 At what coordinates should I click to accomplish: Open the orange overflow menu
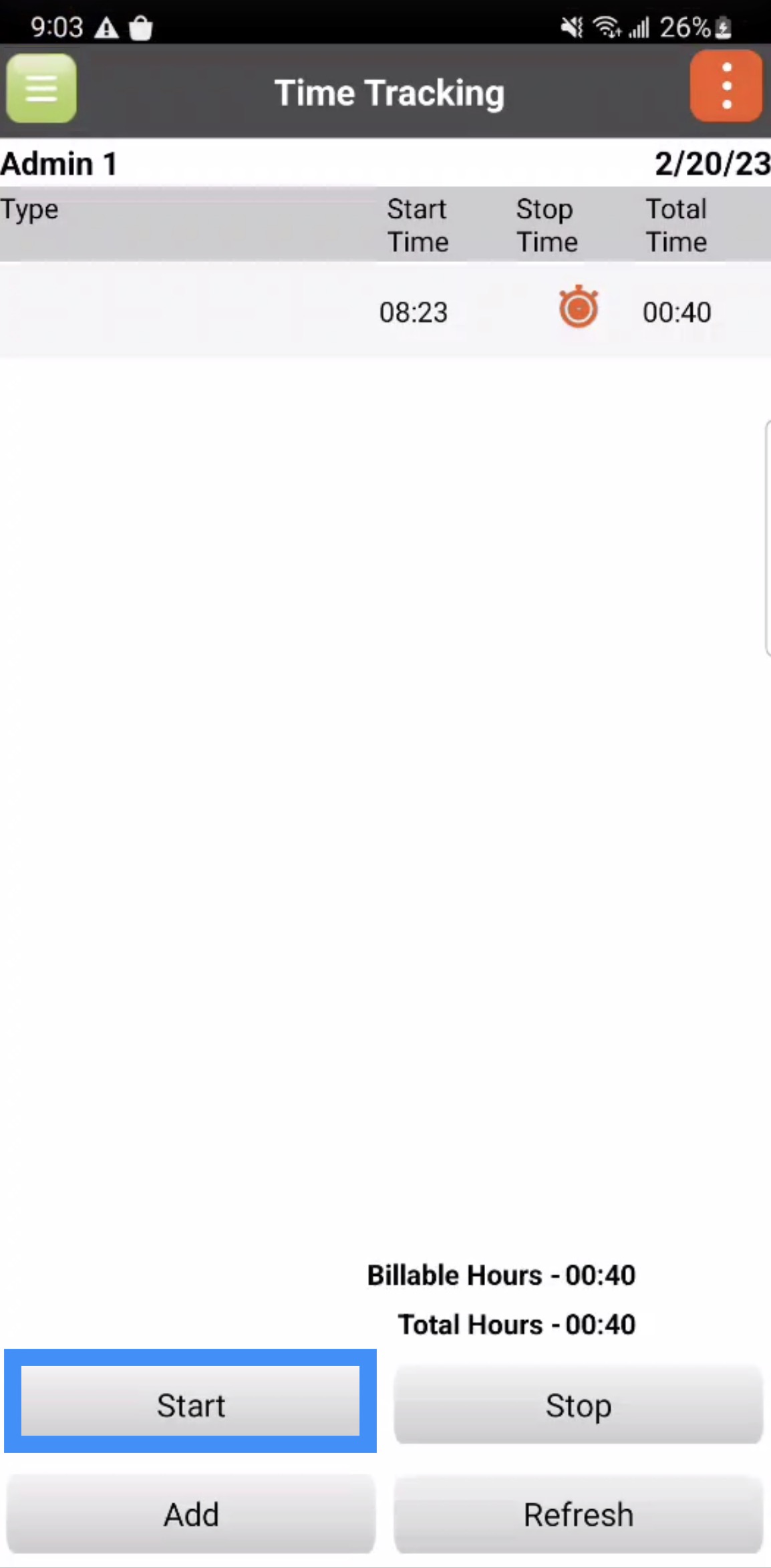[726, 87]
